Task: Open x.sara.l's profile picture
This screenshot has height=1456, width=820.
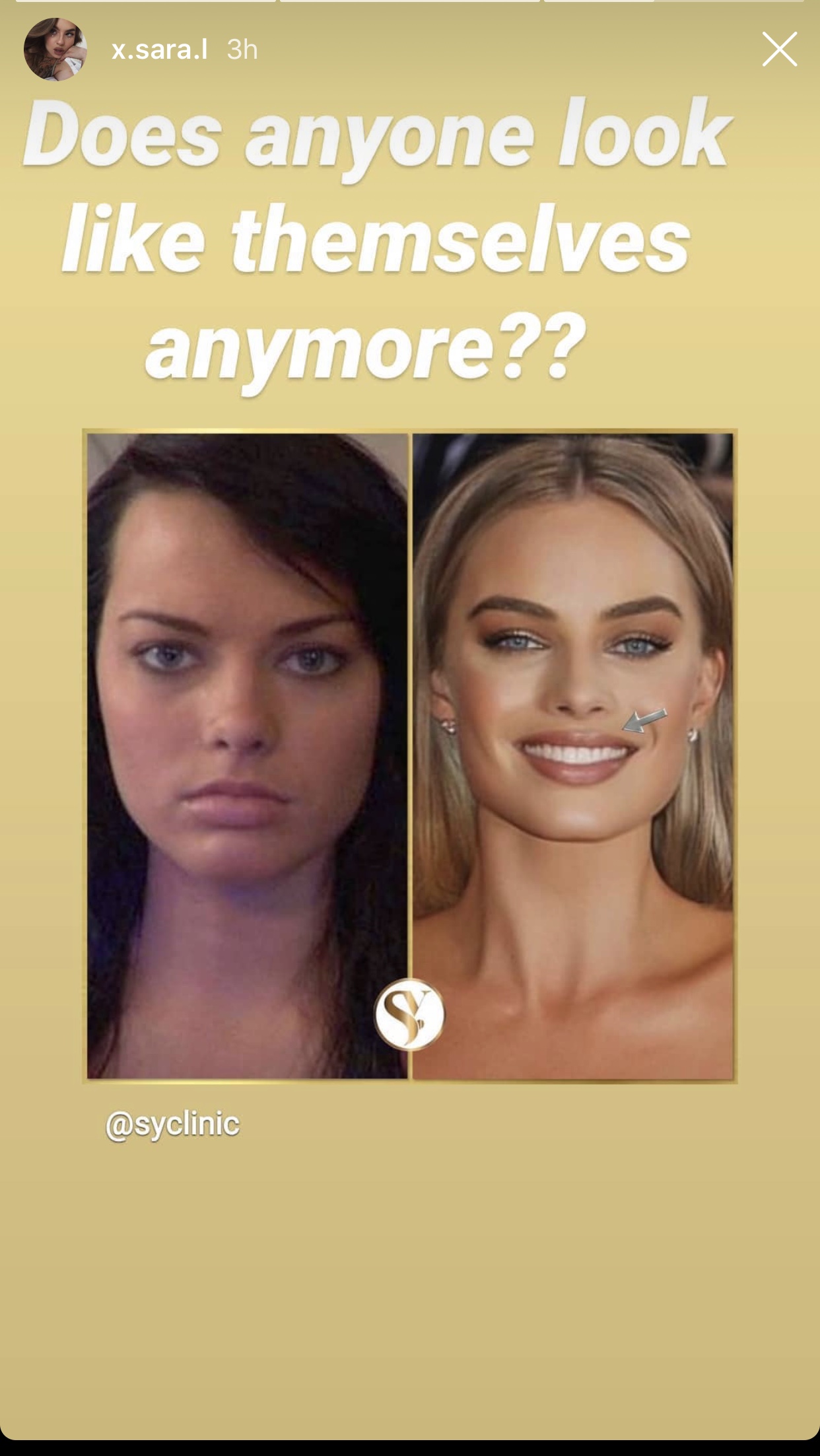Action: pos(55,50)
